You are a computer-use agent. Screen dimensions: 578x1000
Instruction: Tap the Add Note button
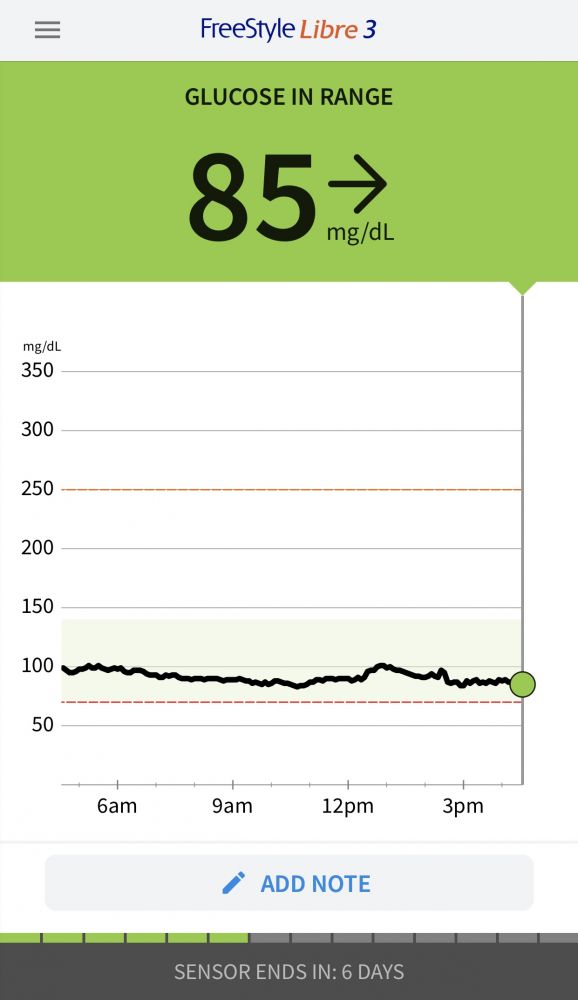click(x=289, y=883)
